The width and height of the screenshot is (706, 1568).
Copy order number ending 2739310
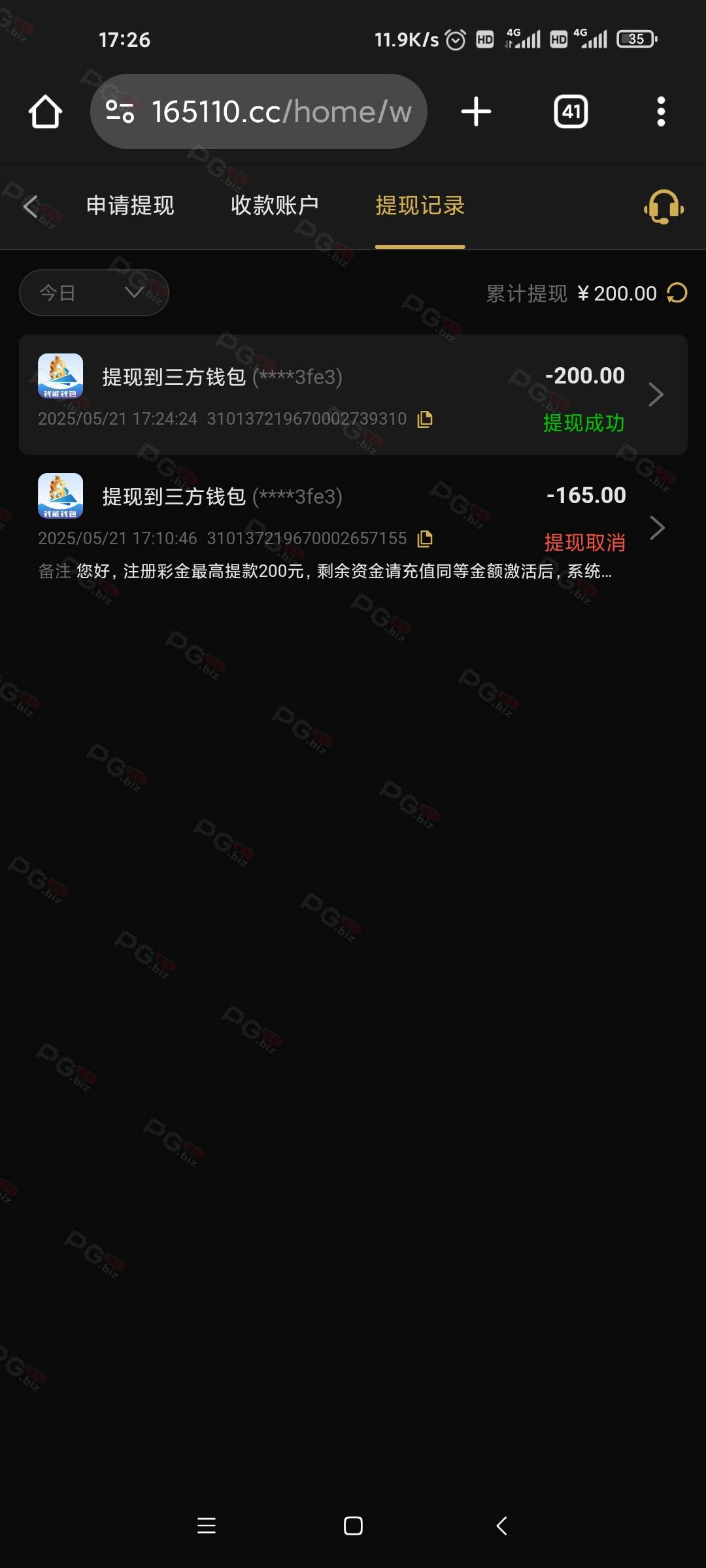[x=425, y=419]
